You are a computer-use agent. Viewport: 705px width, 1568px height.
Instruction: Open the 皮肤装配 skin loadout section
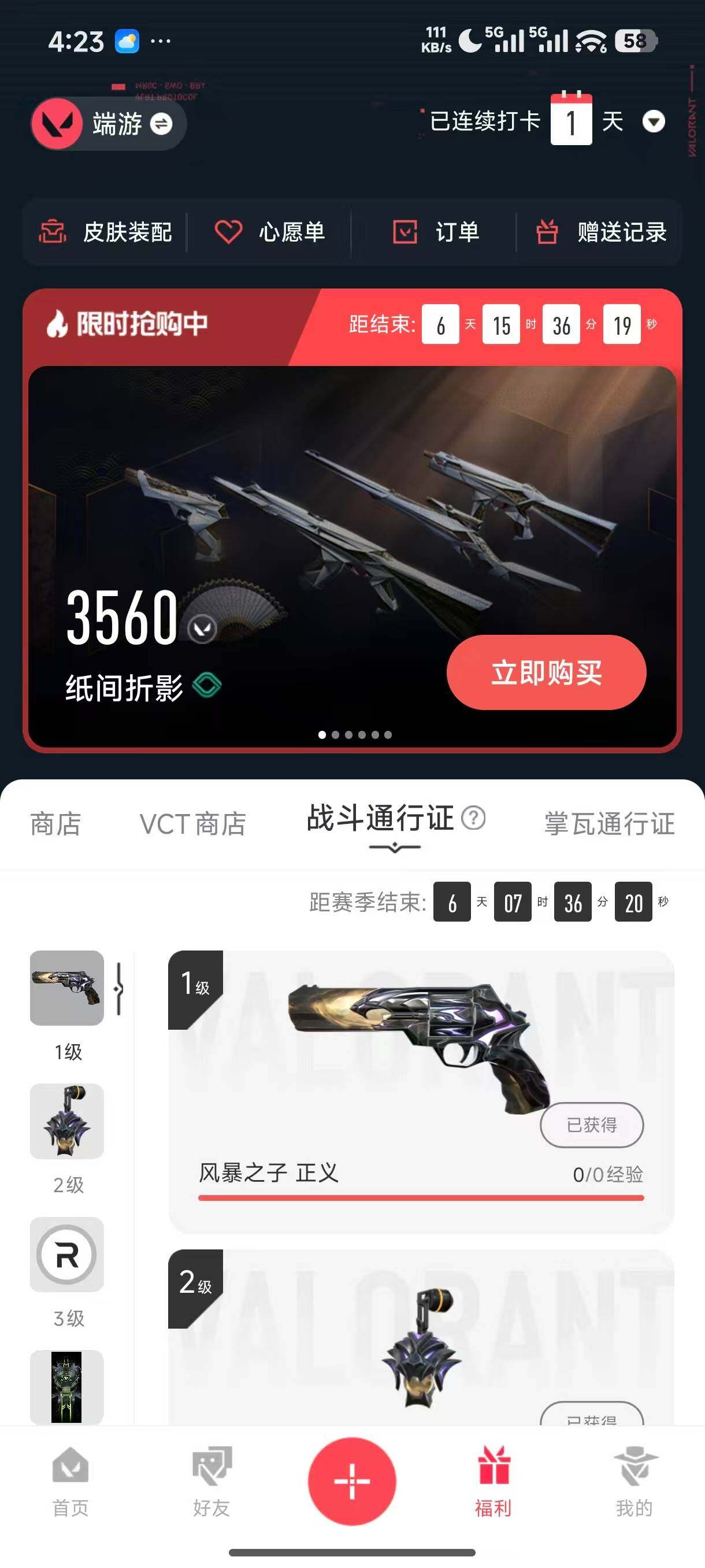point(128,232)
